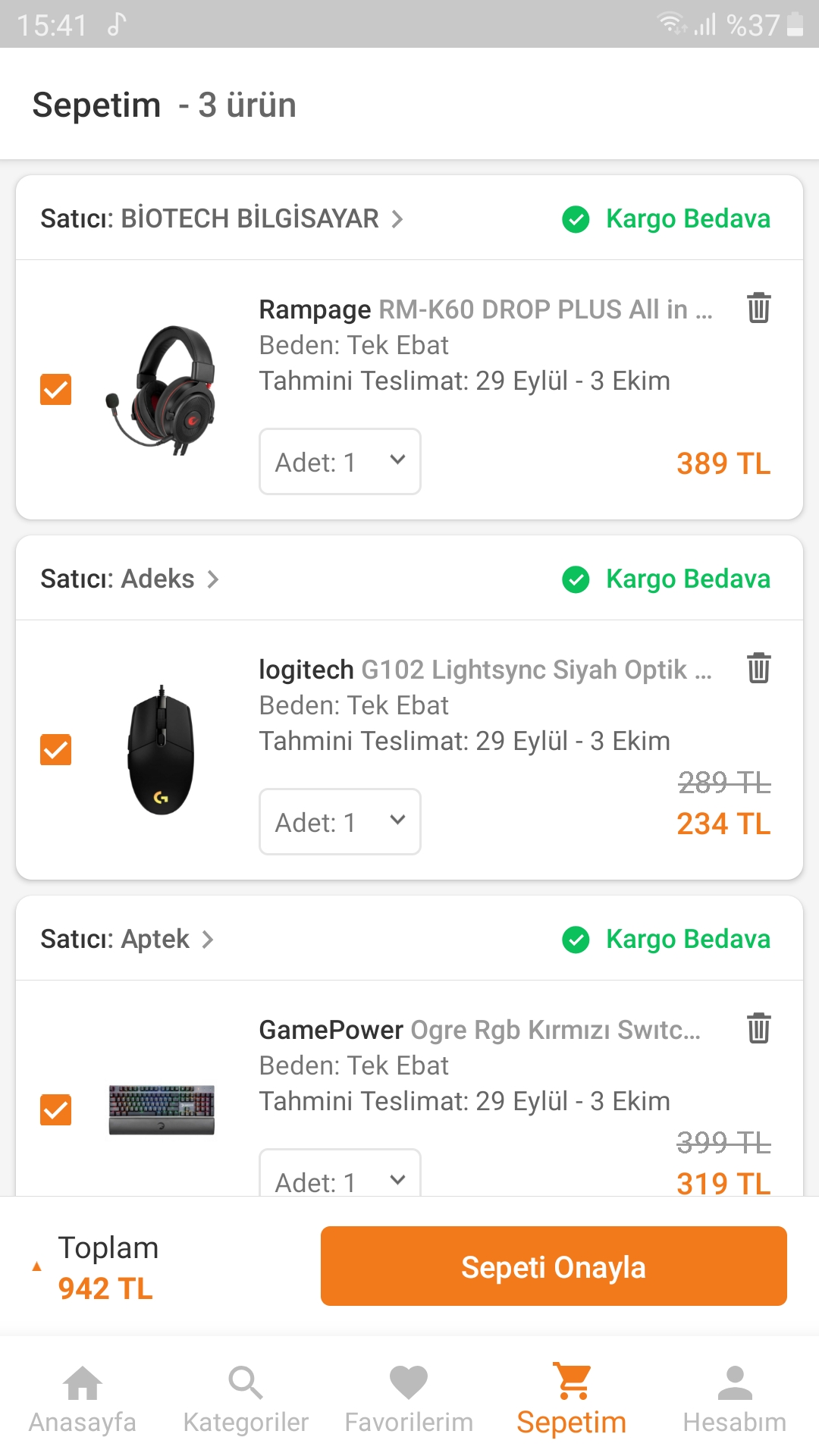
Task: Uncheck the GamePower keyboard checkbox
Action: click(x=55, y=1110)
